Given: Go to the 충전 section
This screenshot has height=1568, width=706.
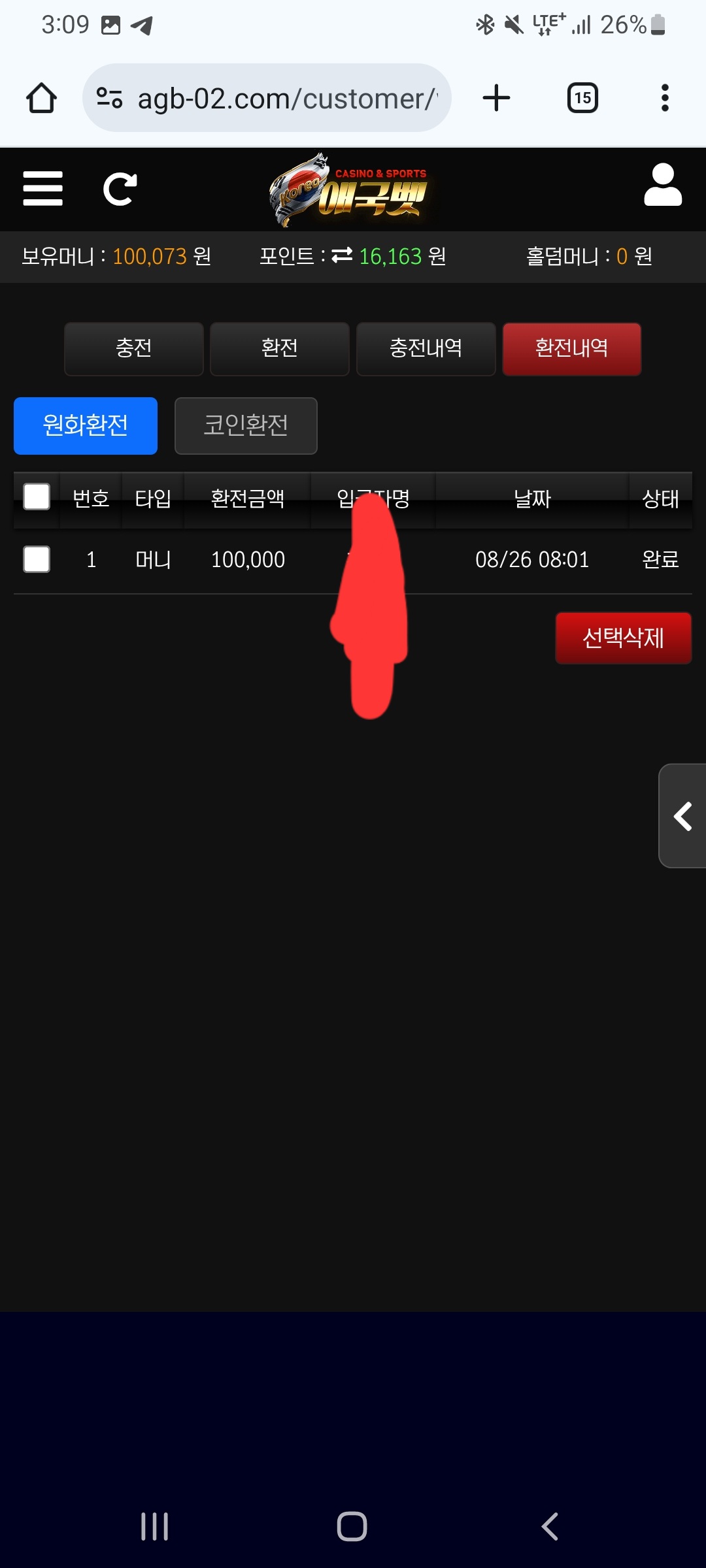Looking at the screenshot, I should click(x=134, y=348).
